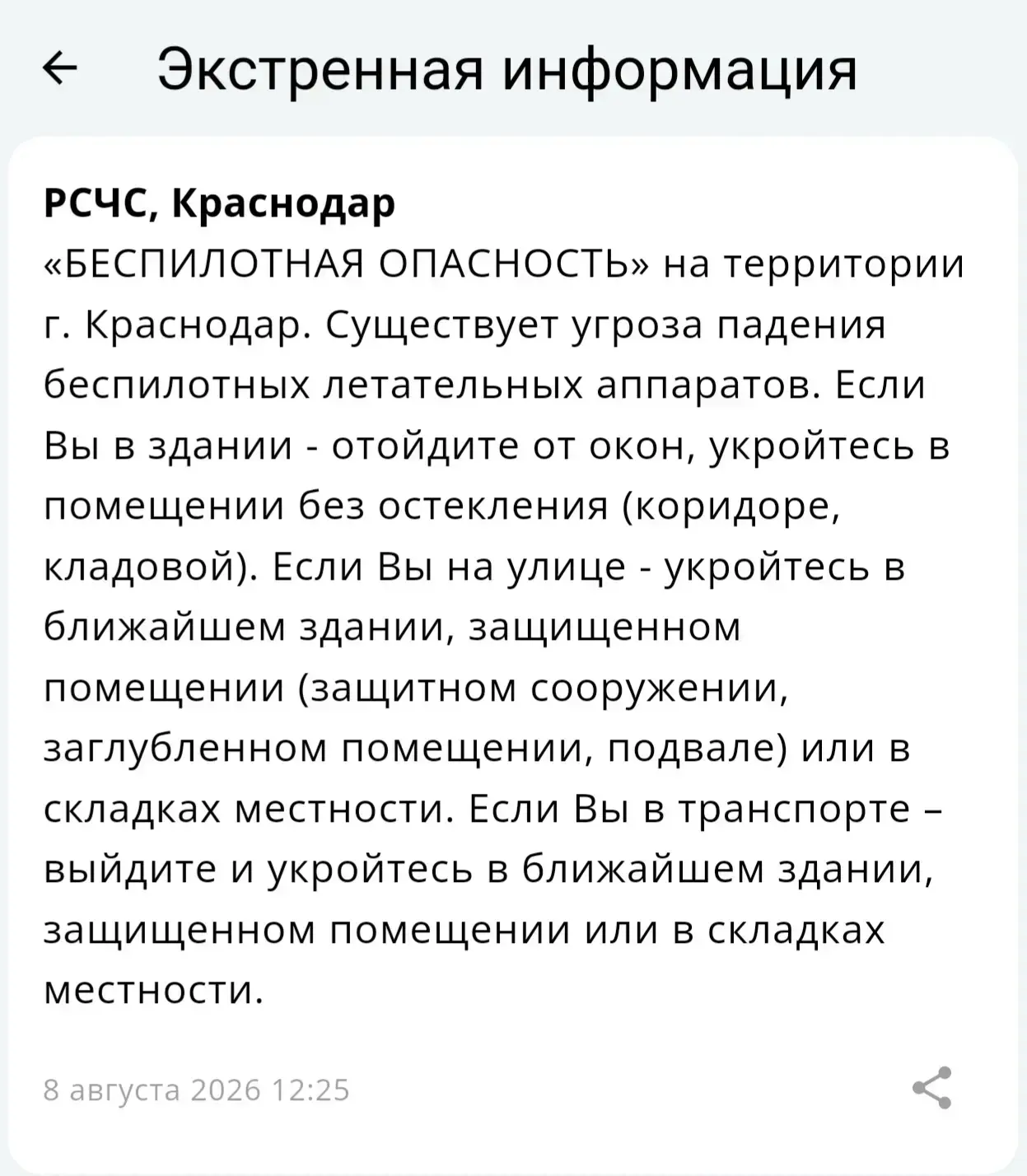Share the РСЧС Краснодар alert
This screenshot has height=1176, width=1027.
(932, 1088)
